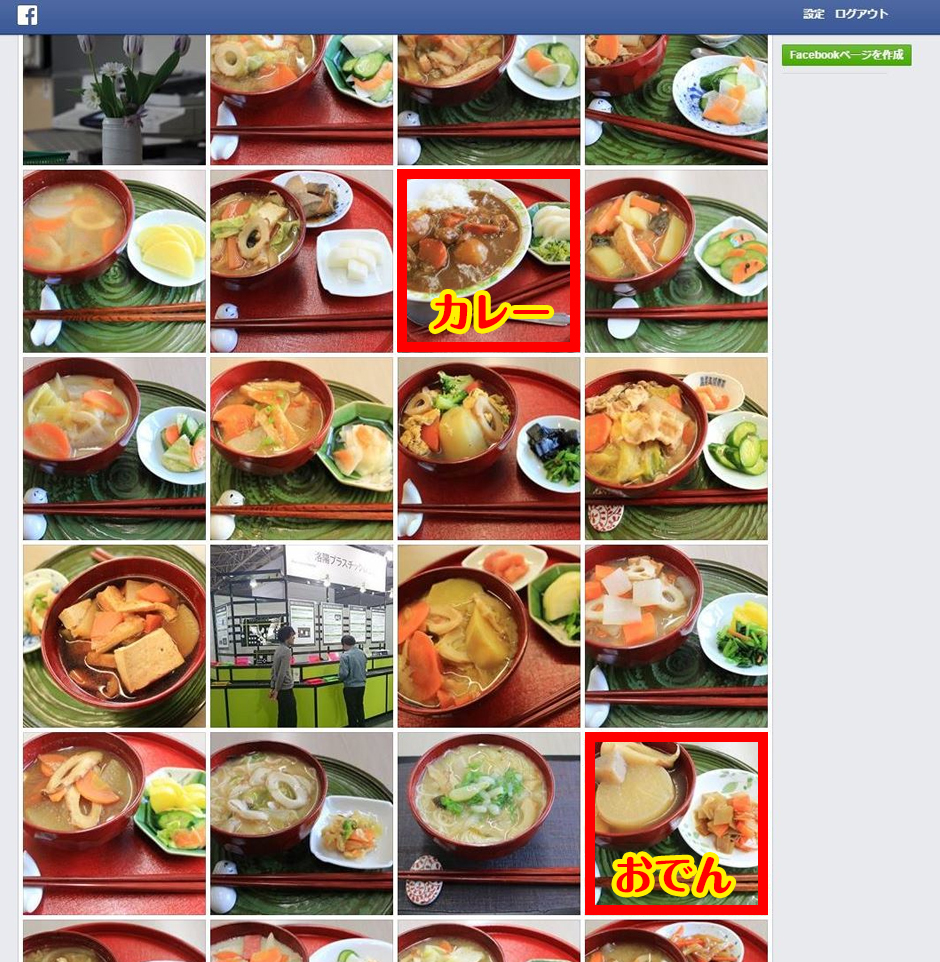Open the soup photo with yellow pickled radish slices

point(114,260)
